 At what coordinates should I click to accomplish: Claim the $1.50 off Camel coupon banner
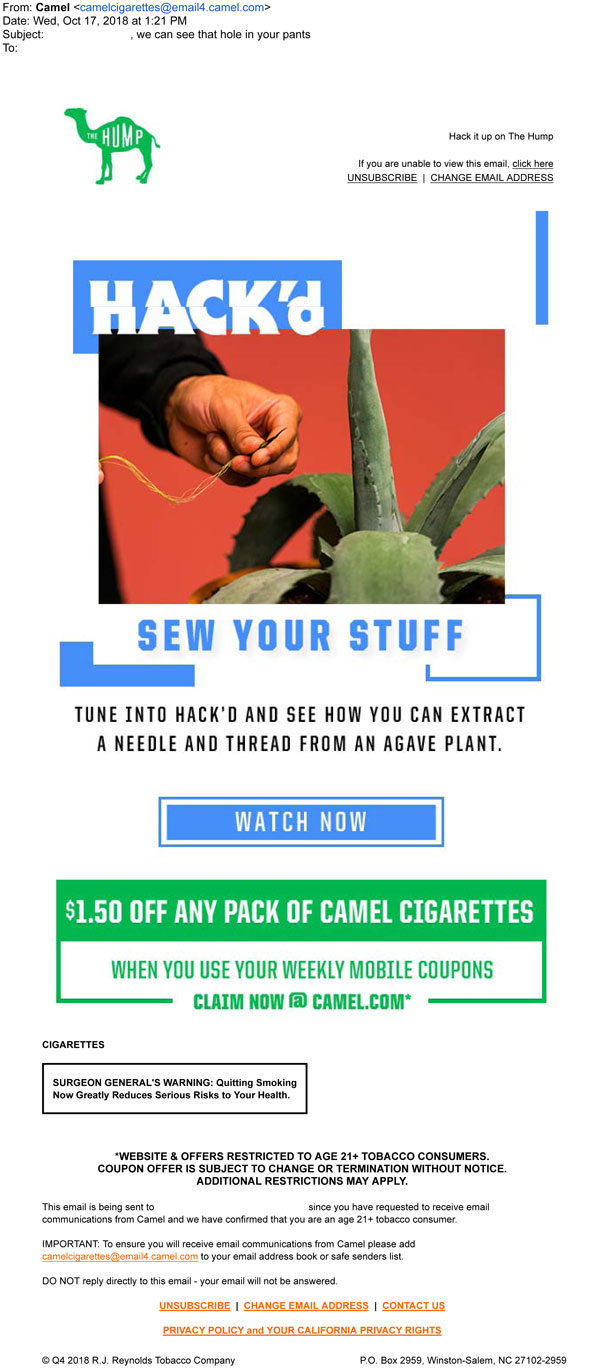(301, 942)
